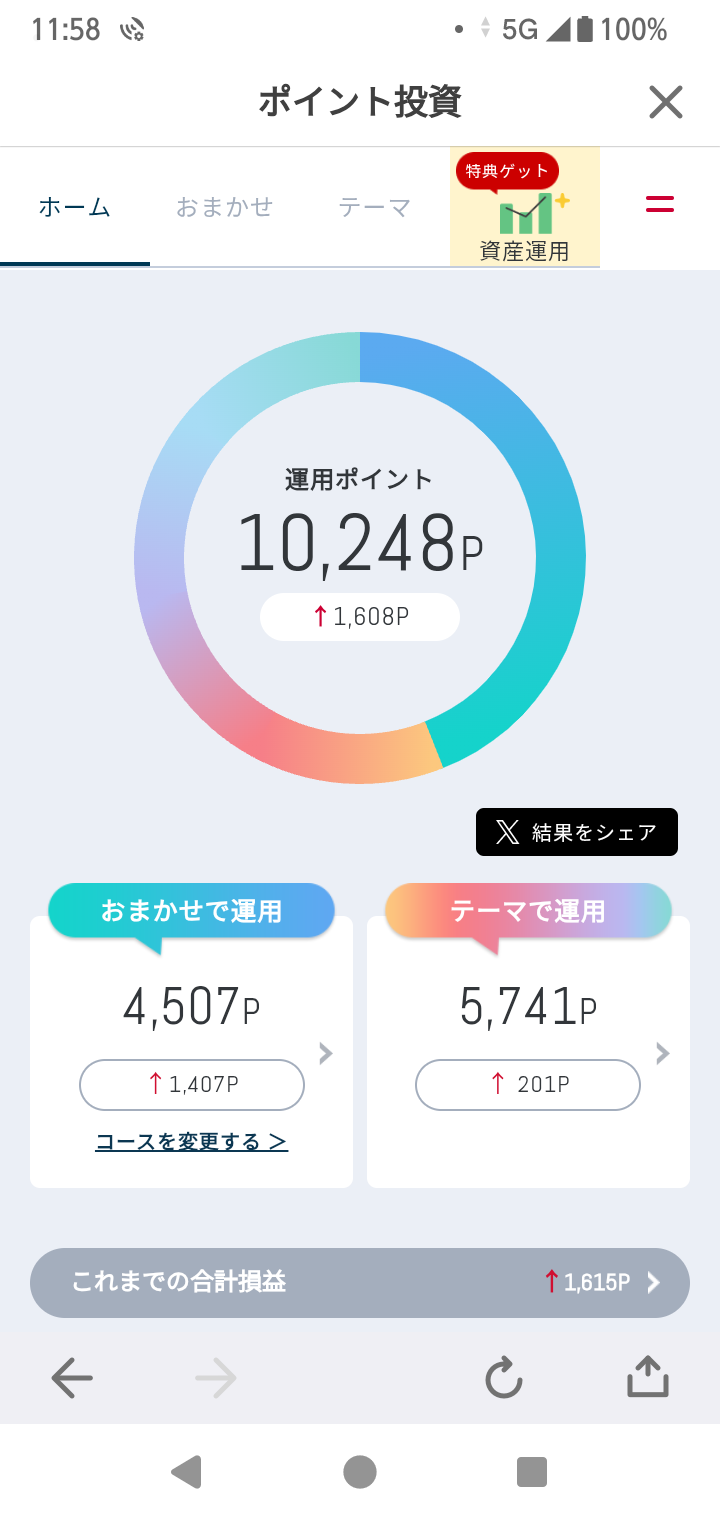Tap the system home button
Screen dimensions: 720x1520
(360, 1472)
